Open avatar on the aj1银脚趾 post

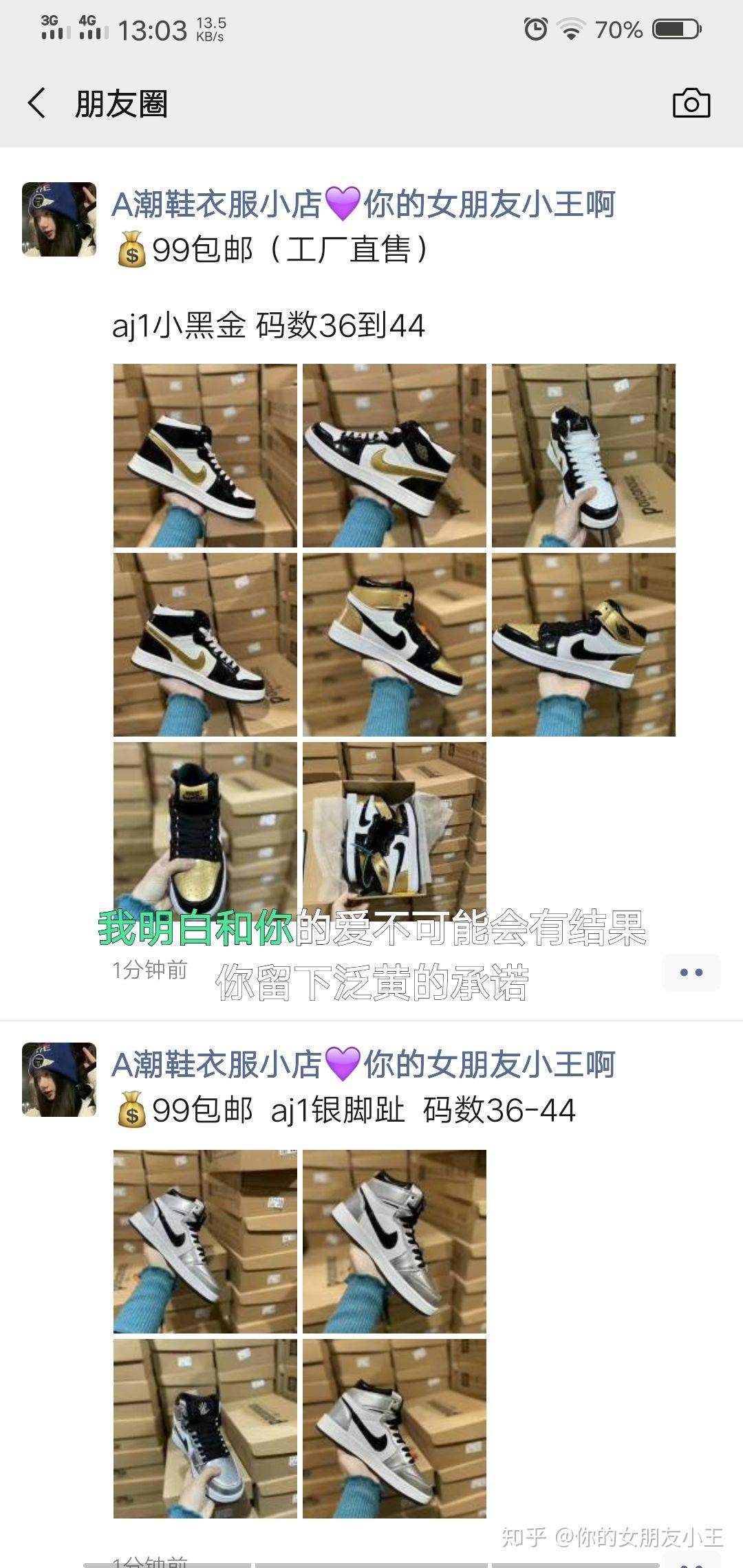(59, 1079)
